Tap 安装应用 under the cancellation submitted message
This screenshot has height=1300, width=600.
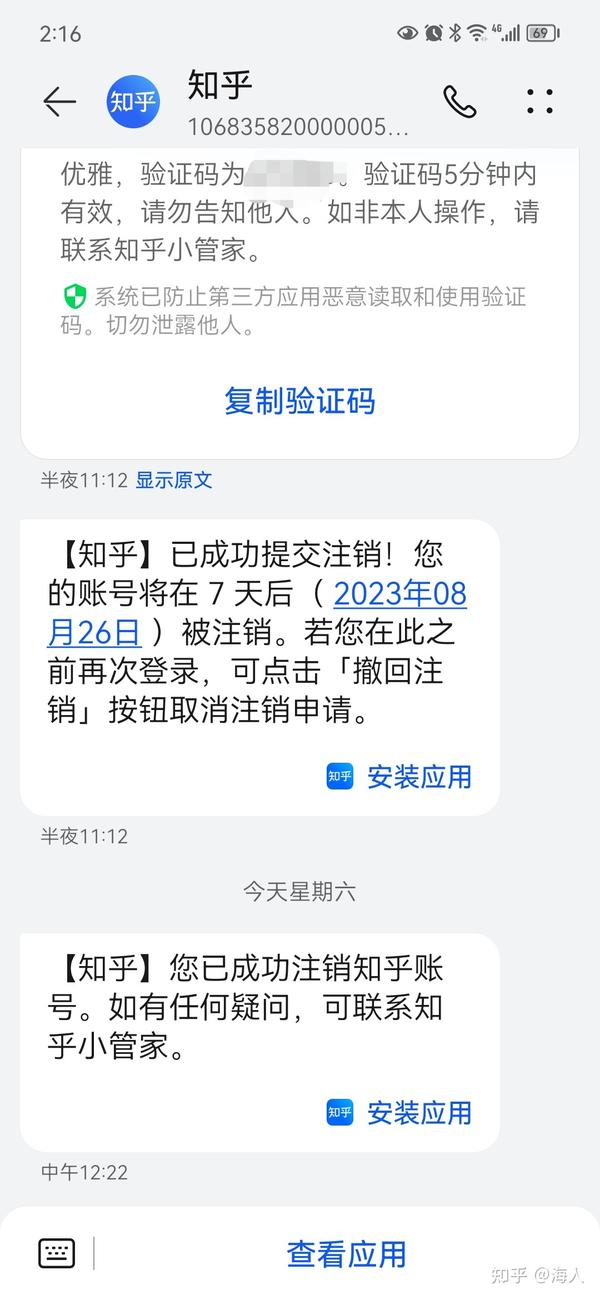[399, 777]
